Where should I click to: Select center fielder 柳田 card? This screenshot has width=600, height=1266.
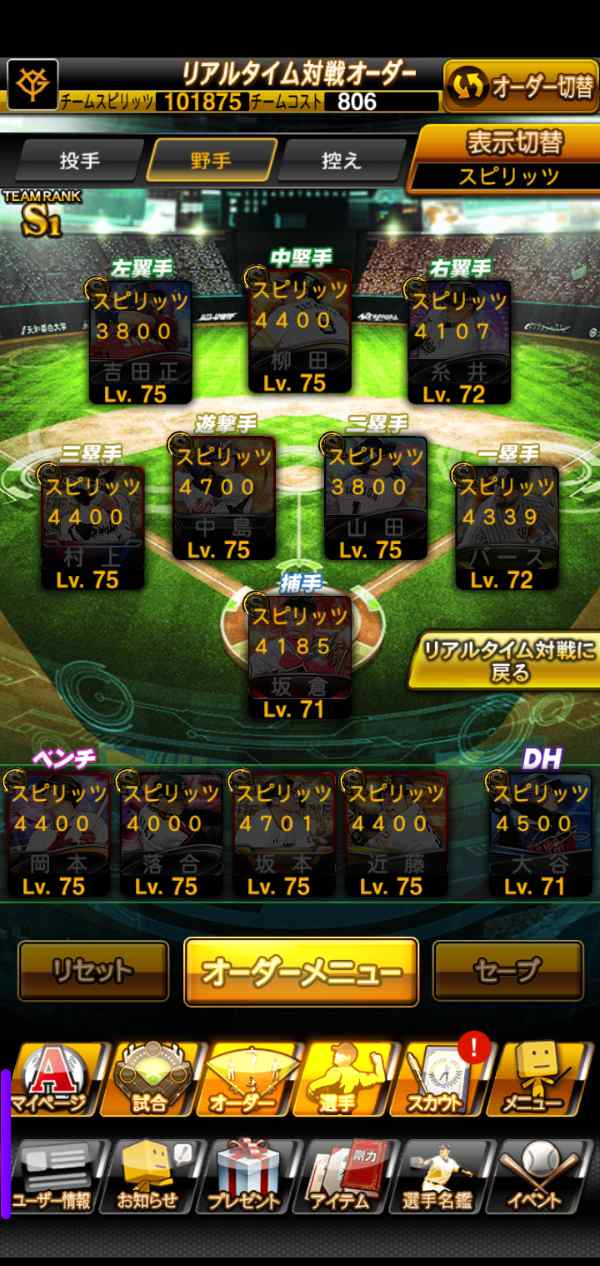299,330
